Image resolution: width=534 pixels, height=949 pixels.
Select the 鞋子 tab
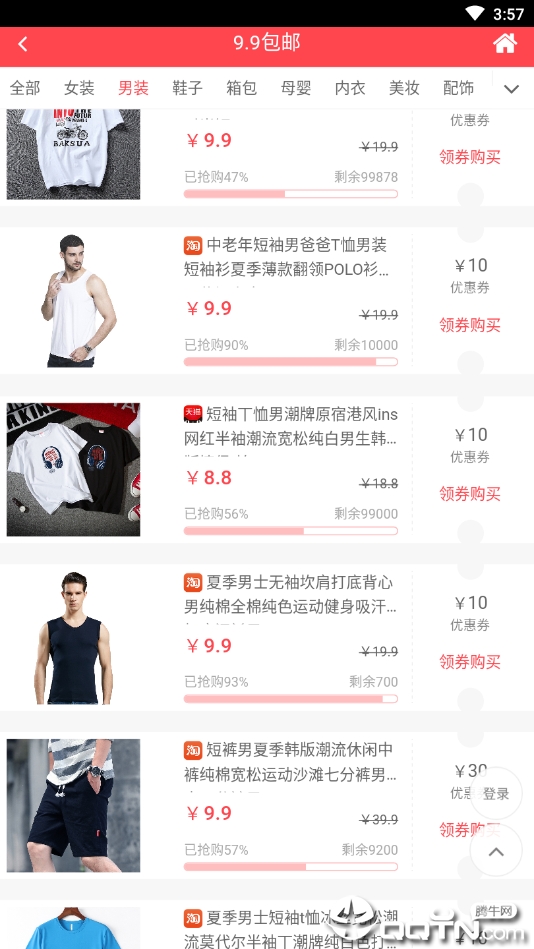[188, 88]
